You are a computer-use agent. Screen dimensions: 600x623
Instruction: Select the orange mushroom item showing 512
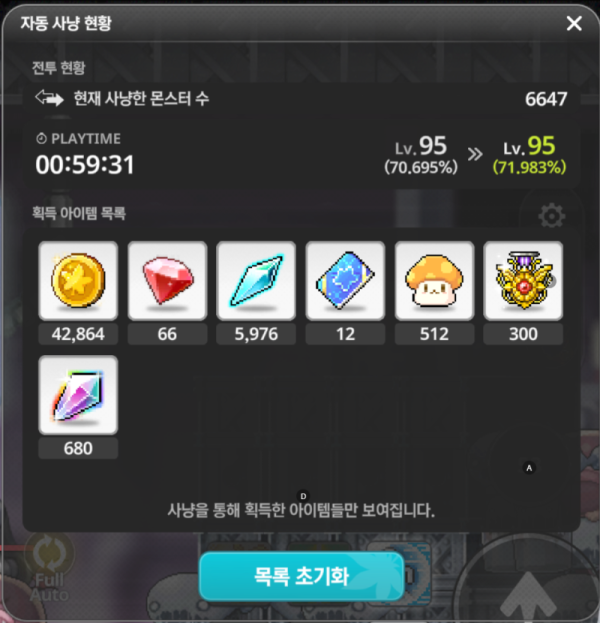(434, 281)
